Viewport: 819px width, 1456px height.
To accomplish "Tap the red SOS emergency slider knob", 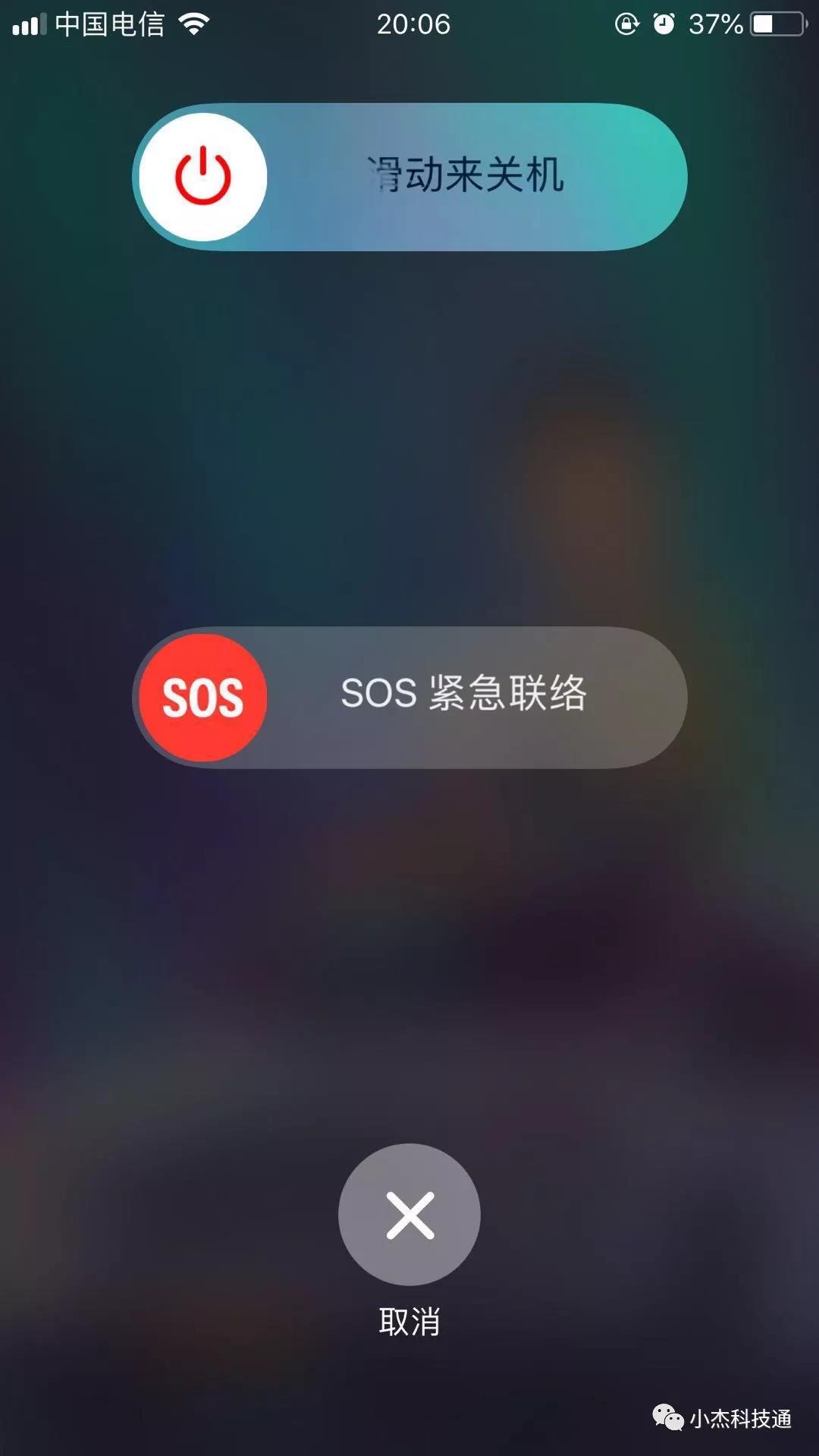I will pos(203,698).
